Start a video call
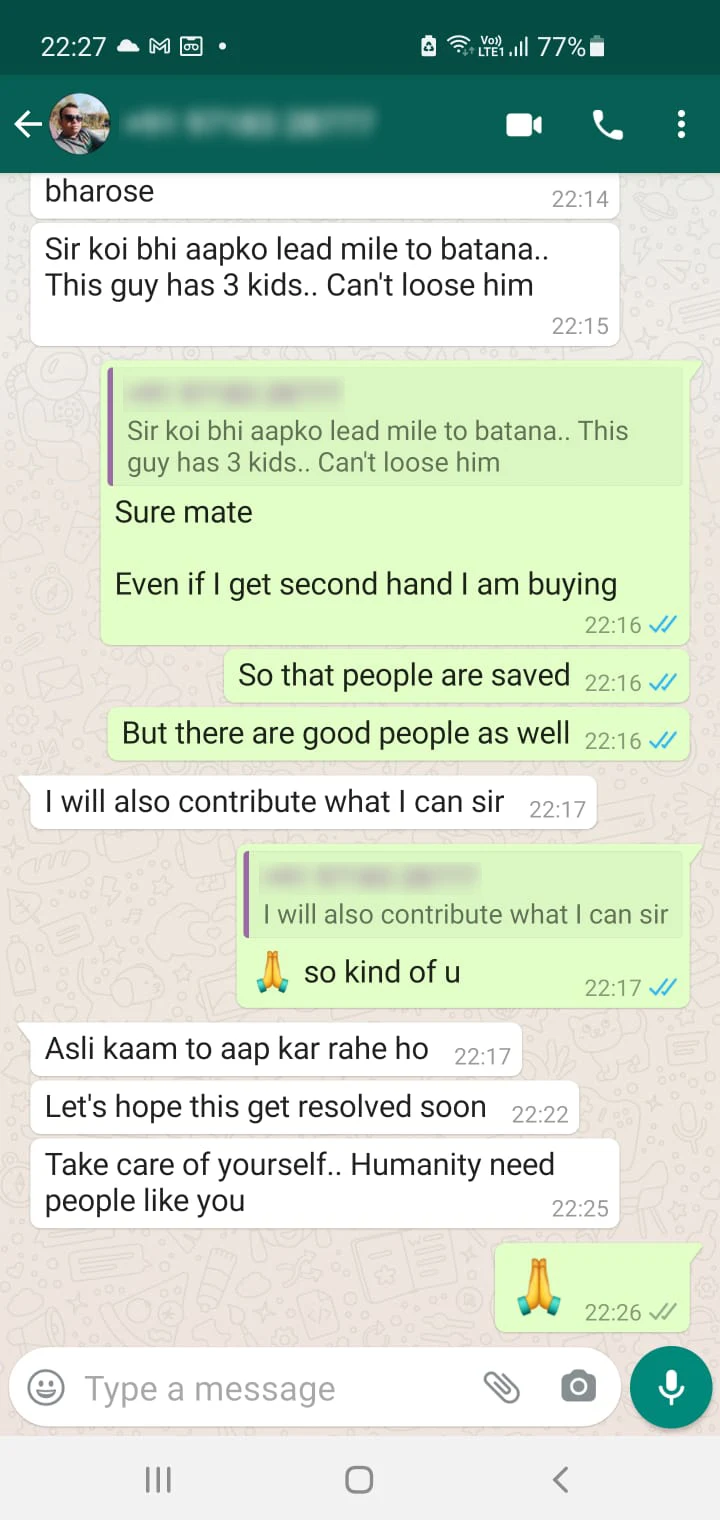 point(524,125)
